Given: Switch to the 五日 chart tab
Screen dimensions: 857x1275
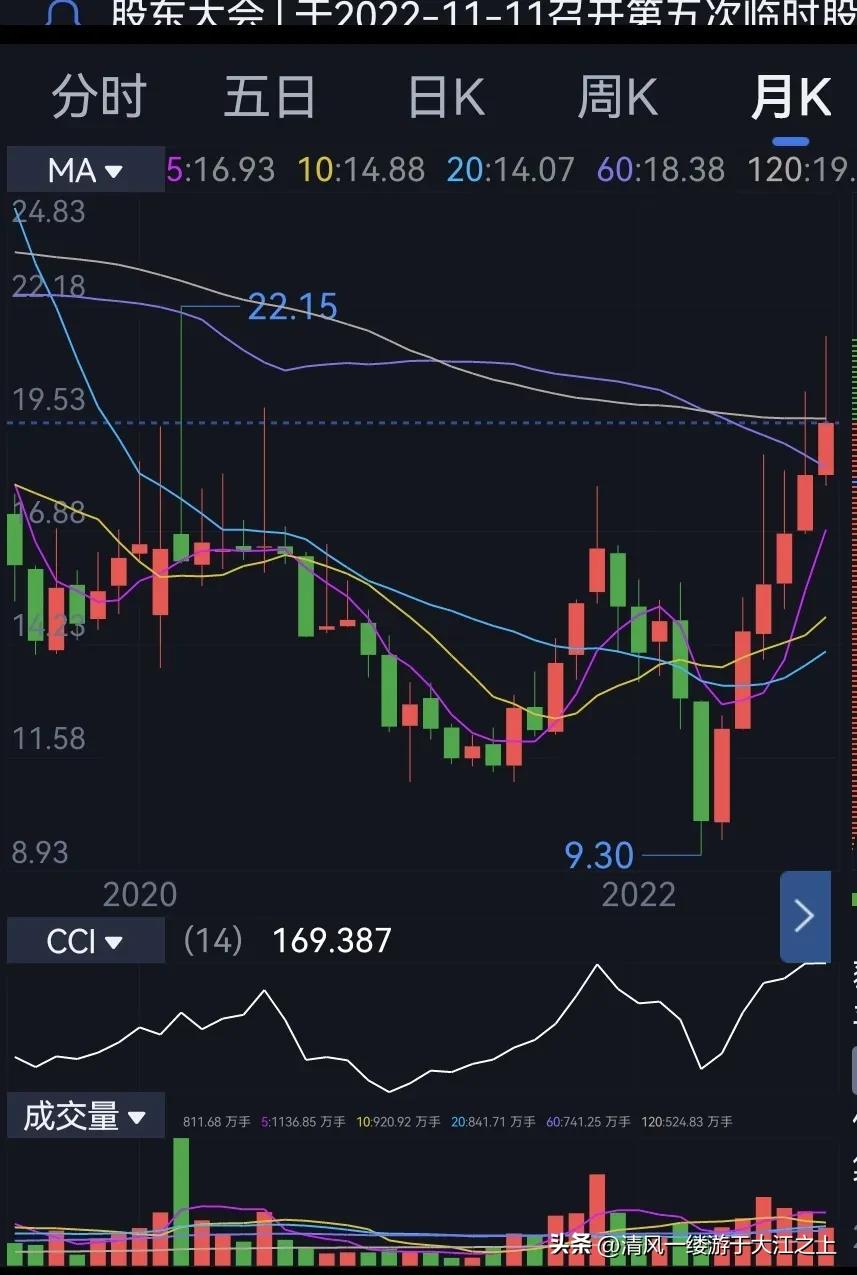Looking at the screenshot, I should (x=269, y=98).
